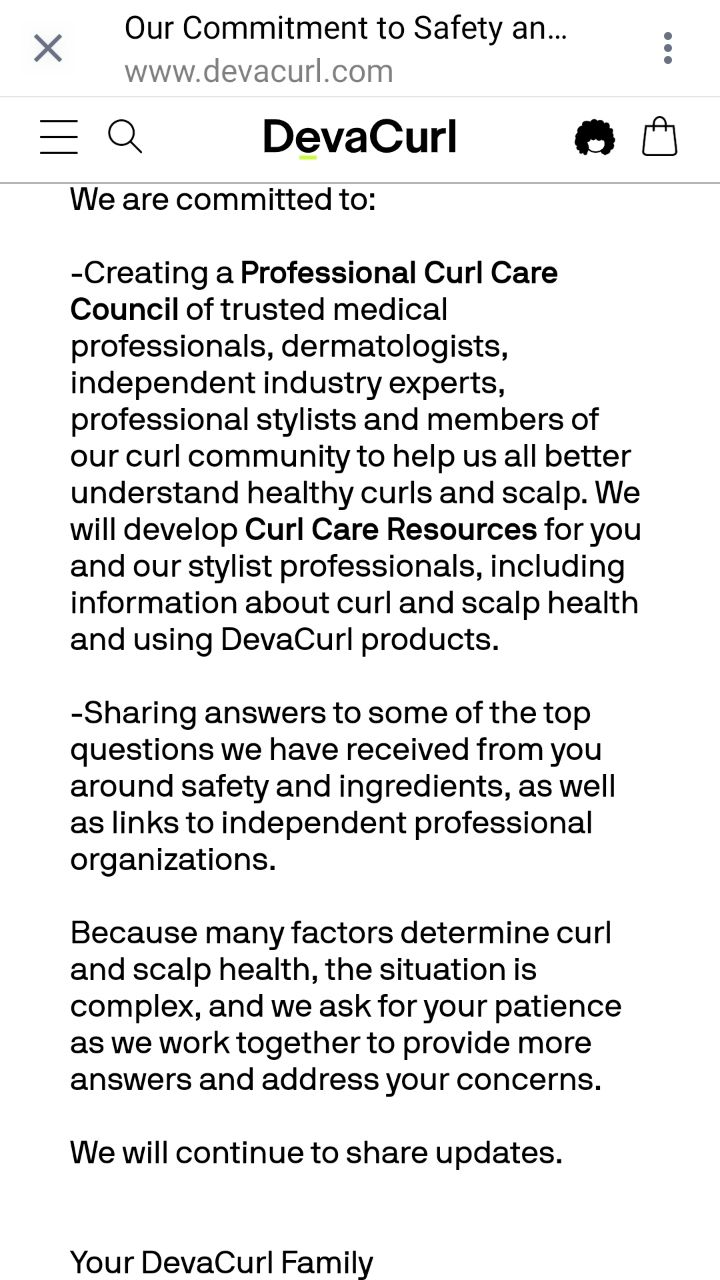Tap the search magnifier icon

tap(125, 136)
